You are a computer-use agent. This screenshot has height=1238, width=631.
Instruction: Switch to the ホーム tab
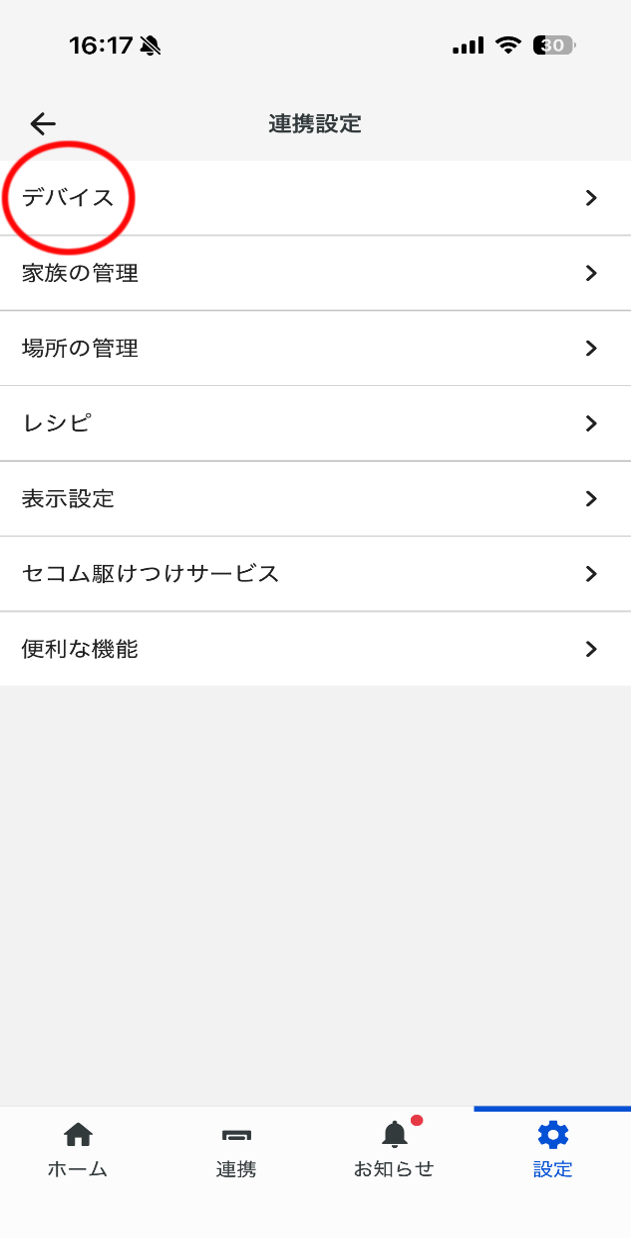click(78, 1150)
